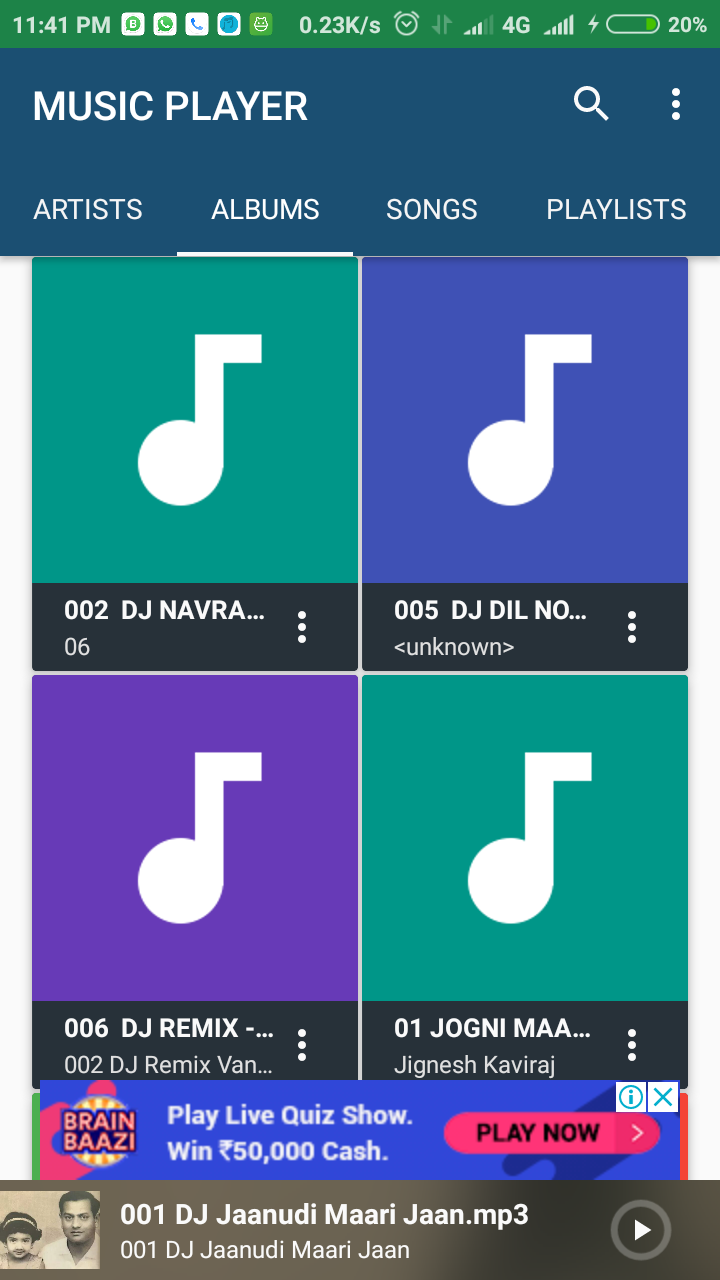Switch to the ARTISTS tab

pyautogui.click(x=88, y=209)
